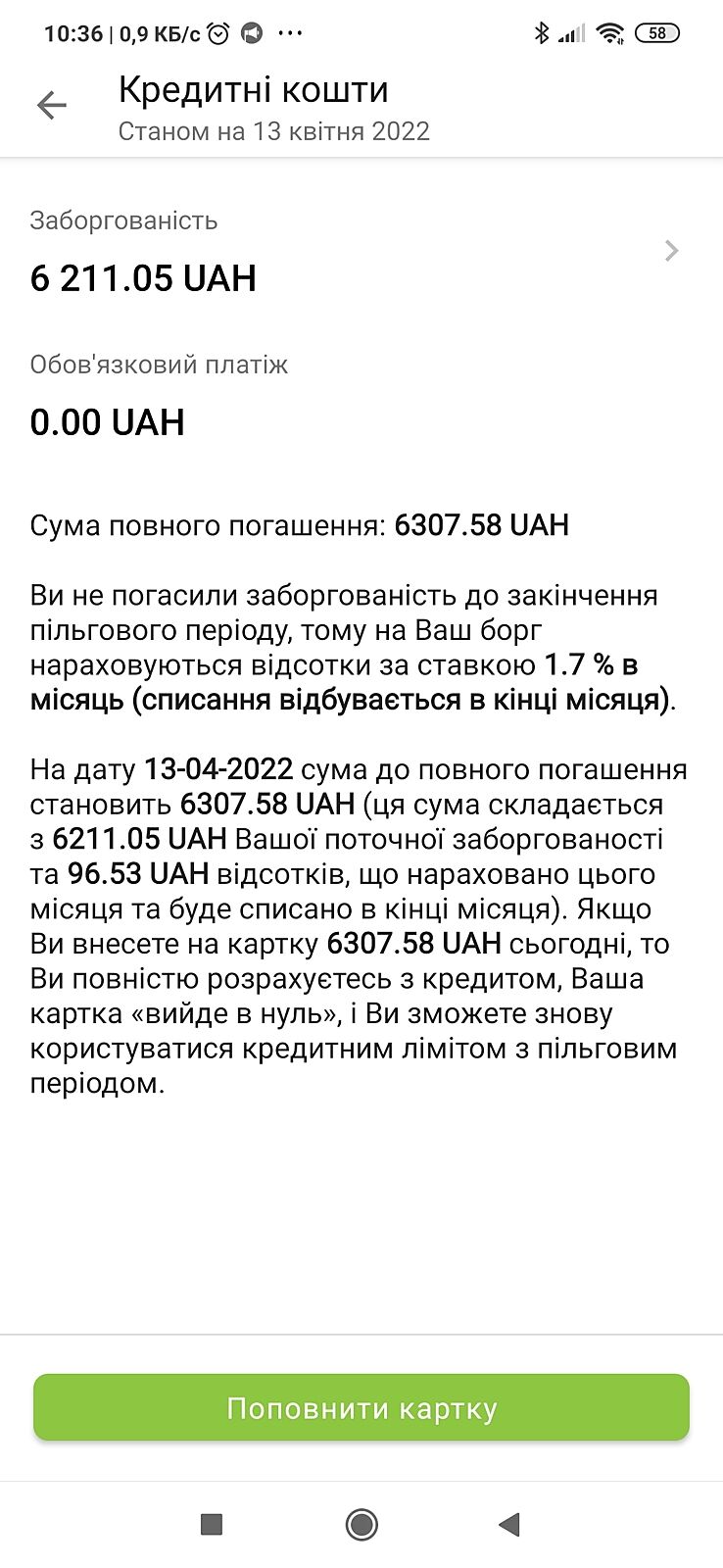
Task: Go back using the app bar arrow
Action: (x=51, y=105)
